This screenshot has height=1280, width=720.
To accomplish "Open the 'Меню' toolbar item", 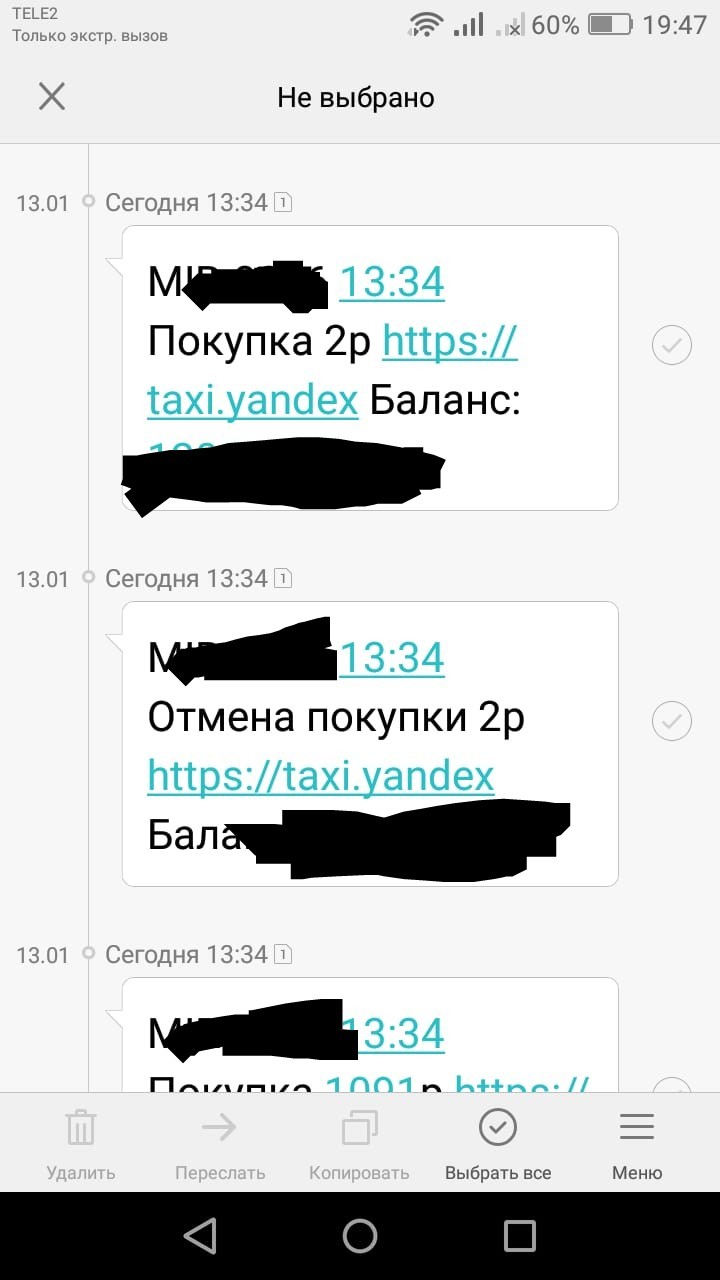I will coord(637,1144).
